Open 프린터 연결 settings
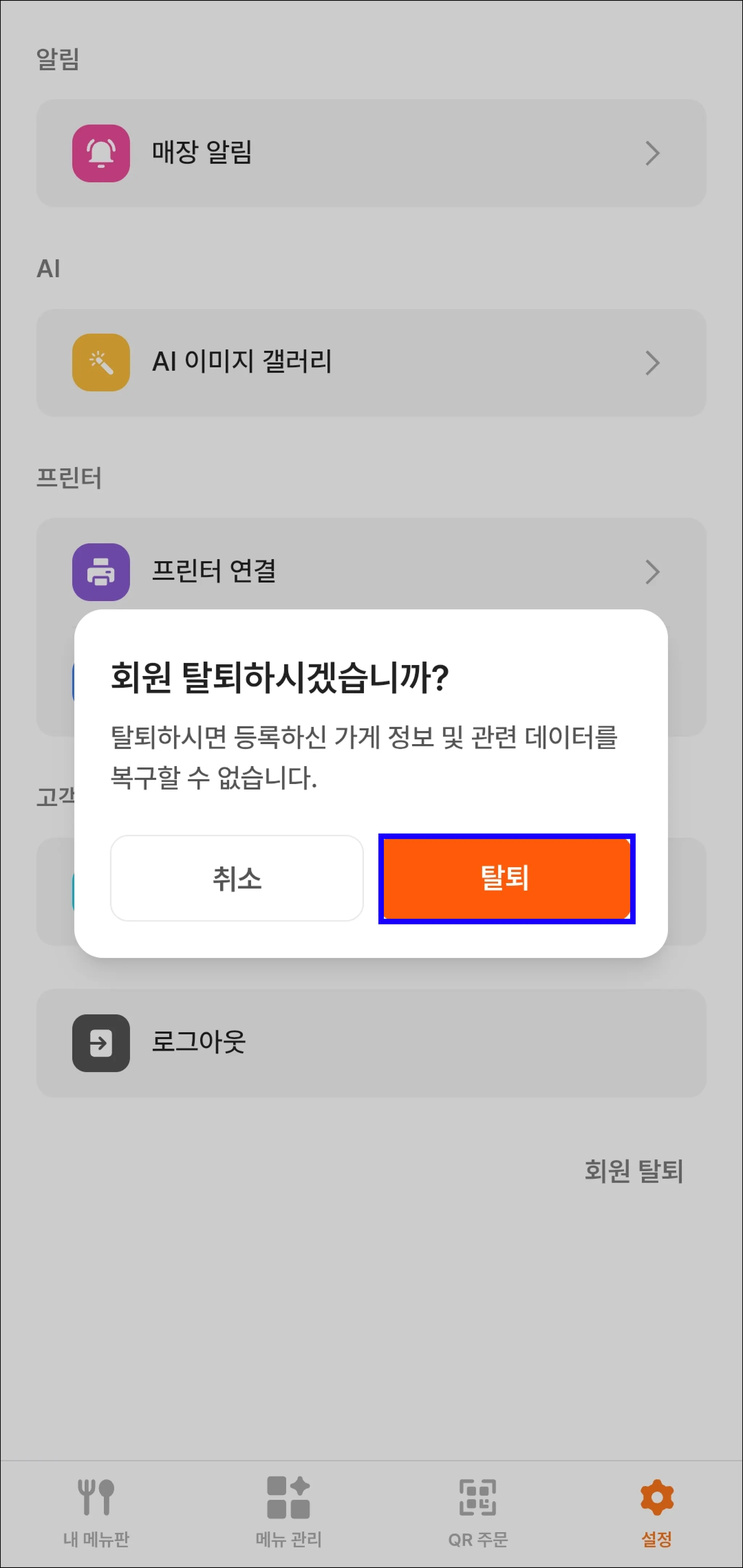The width and height of the screenshot is (743, 1568). (371, 572)
